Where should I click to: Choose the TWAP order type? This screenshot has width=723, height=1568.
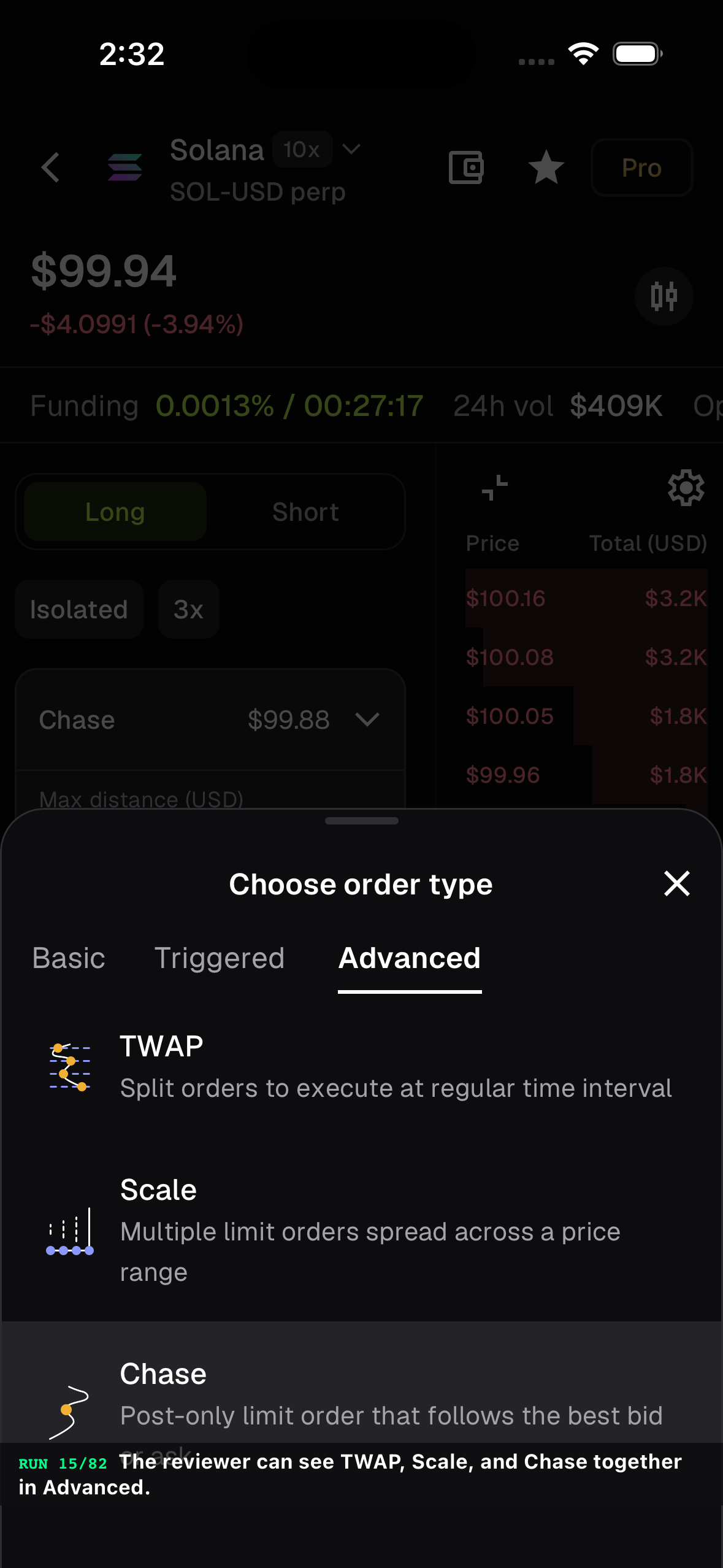click(x=361, y=1067)
